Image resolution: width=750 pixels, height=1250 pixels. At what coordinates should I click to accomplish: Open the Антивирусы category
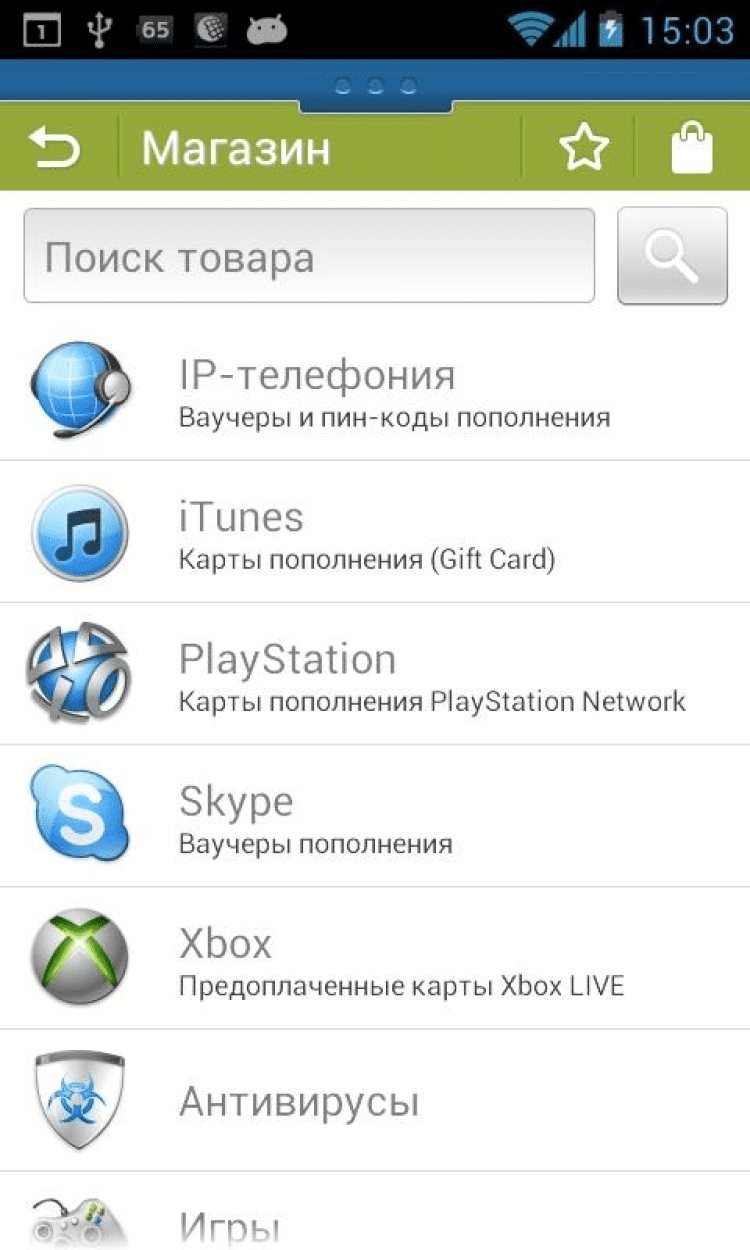point(375,1100)
